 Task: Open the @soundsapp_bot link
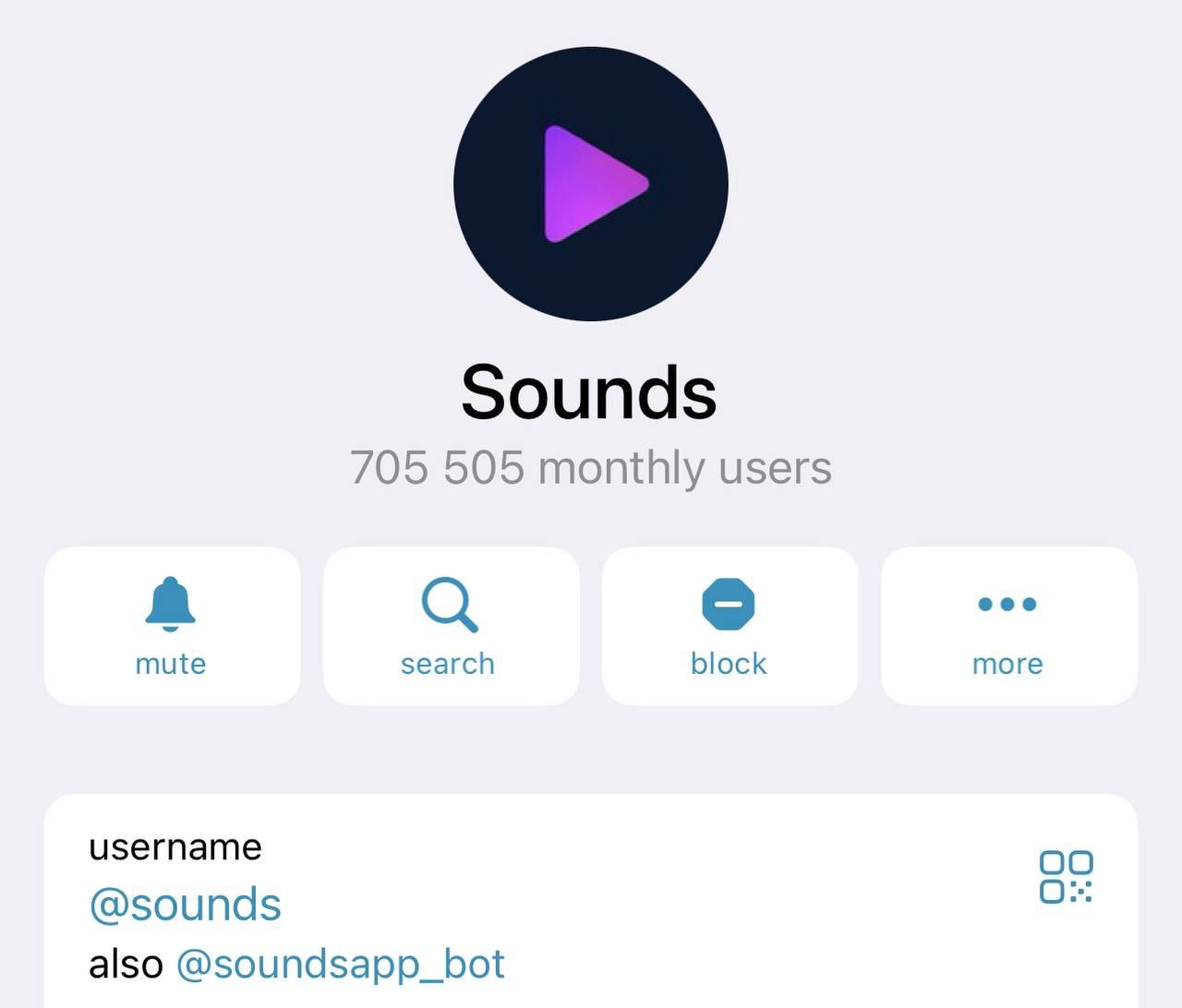[340, 964]
